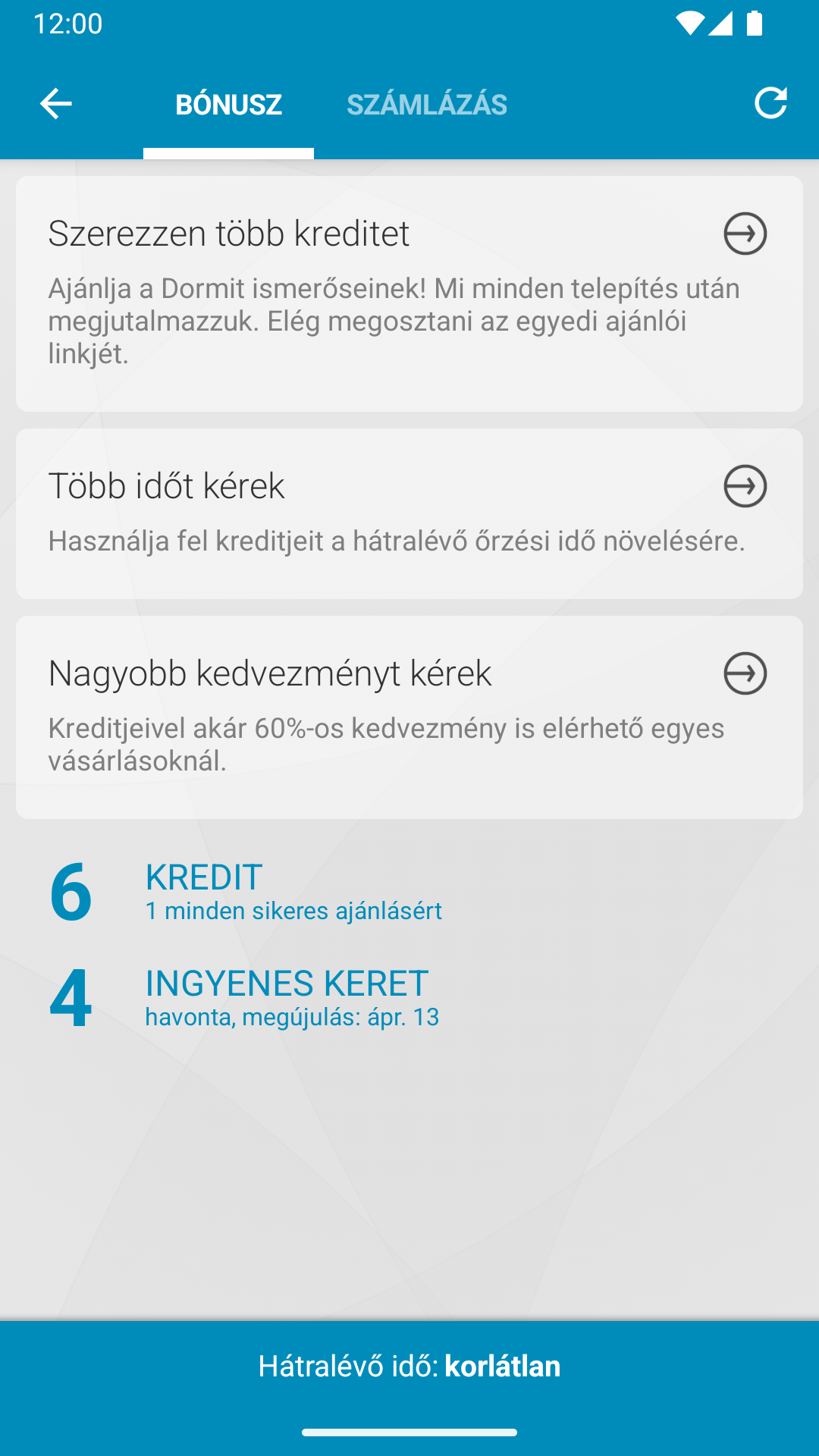Tap the battery indicator in the status bar
Screen dimensions: 819x1456
click(x=755, y=24)
